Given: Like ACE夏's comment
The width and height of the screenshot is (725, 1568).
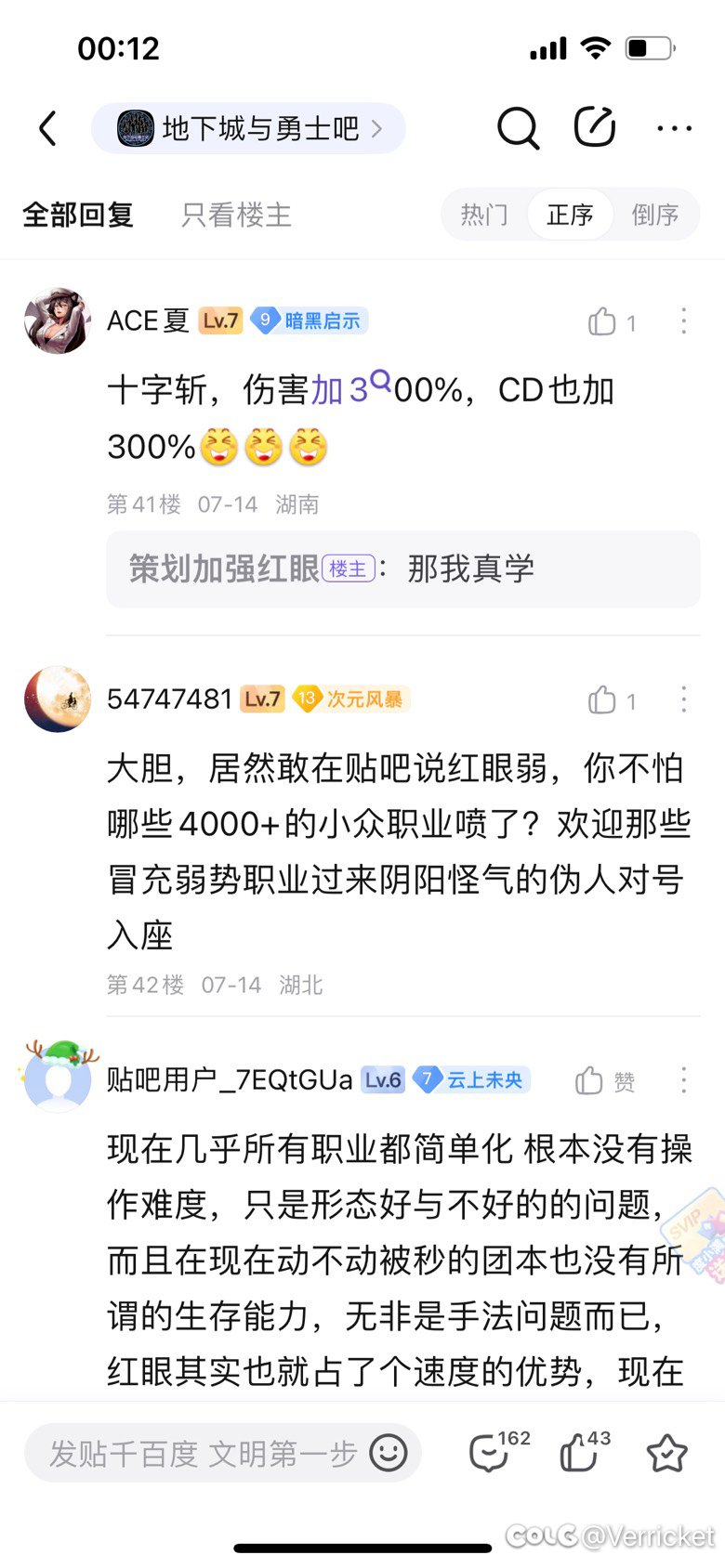Looking at the screenshot, I should [612, 322].
